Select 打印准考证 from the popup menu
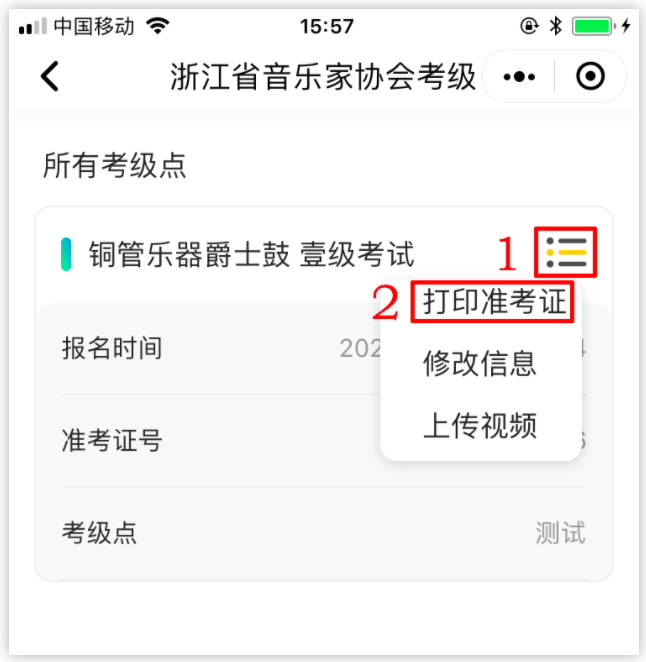This screenshot has height=662, width=646. click(x=493, y=302)
